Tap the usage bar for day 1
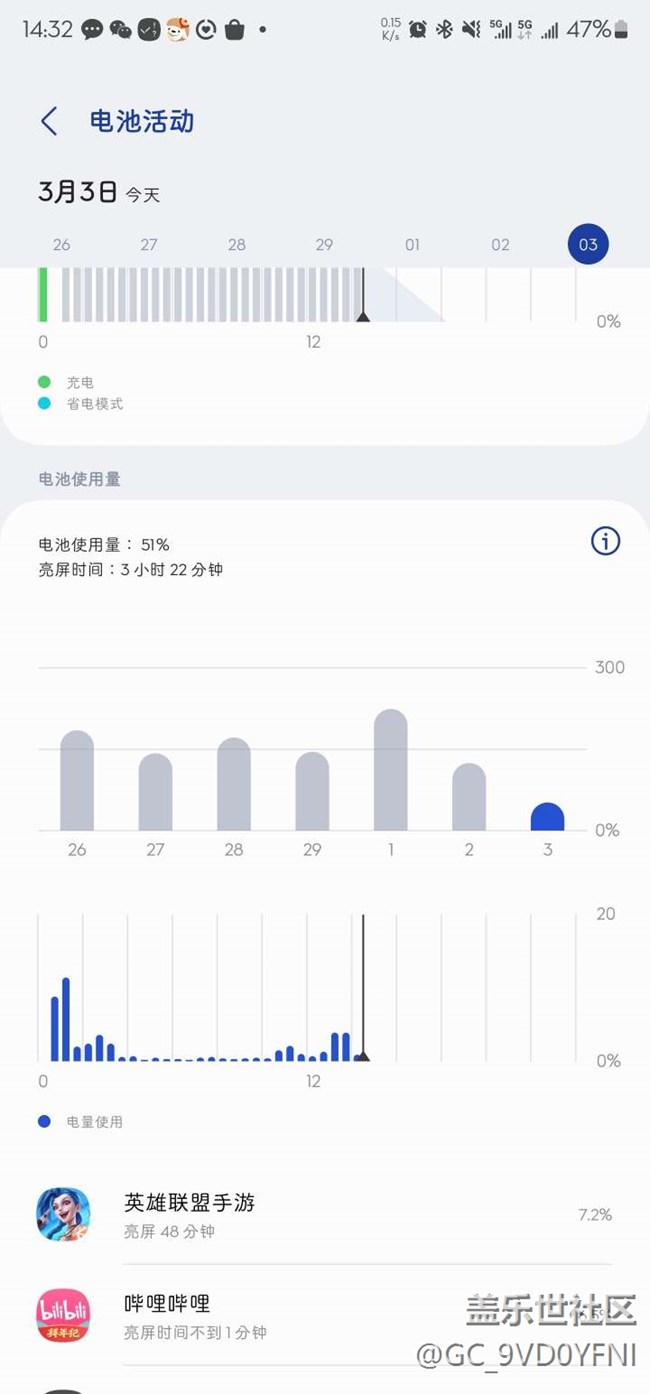This screenshot has height=1394, width=650. click(390, 771)
